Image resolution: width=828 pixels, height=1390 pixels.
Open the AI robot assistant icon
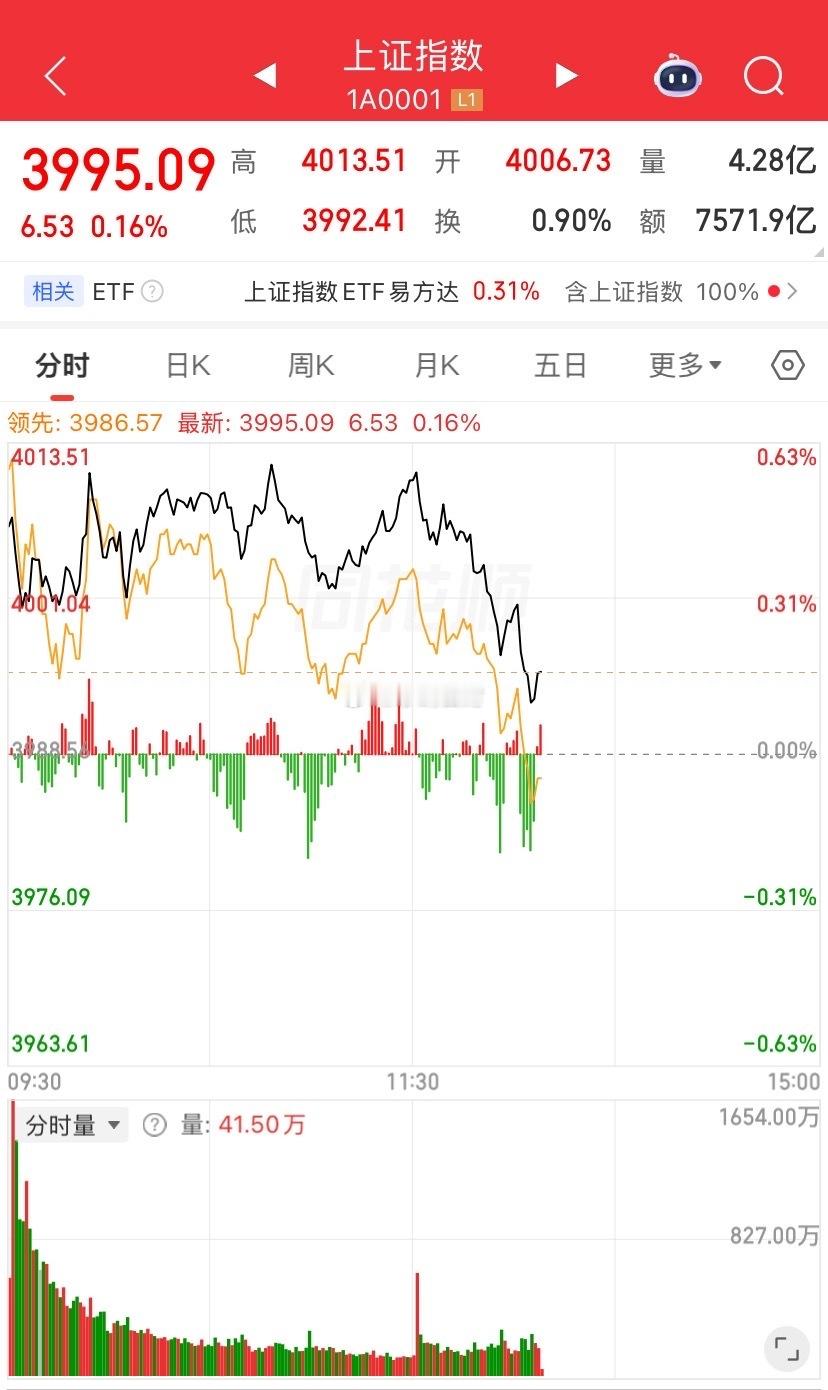click(x=677, y=75)
